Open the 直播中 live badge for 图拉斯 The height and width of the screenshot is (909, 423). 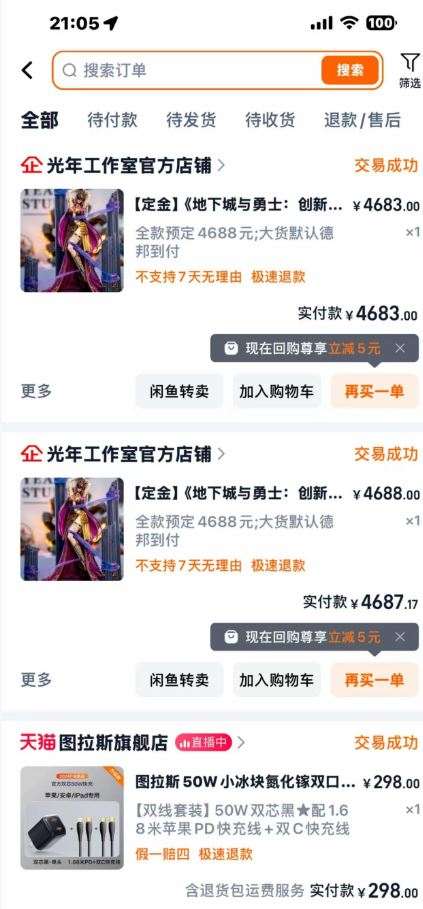[x=203, y=742]
